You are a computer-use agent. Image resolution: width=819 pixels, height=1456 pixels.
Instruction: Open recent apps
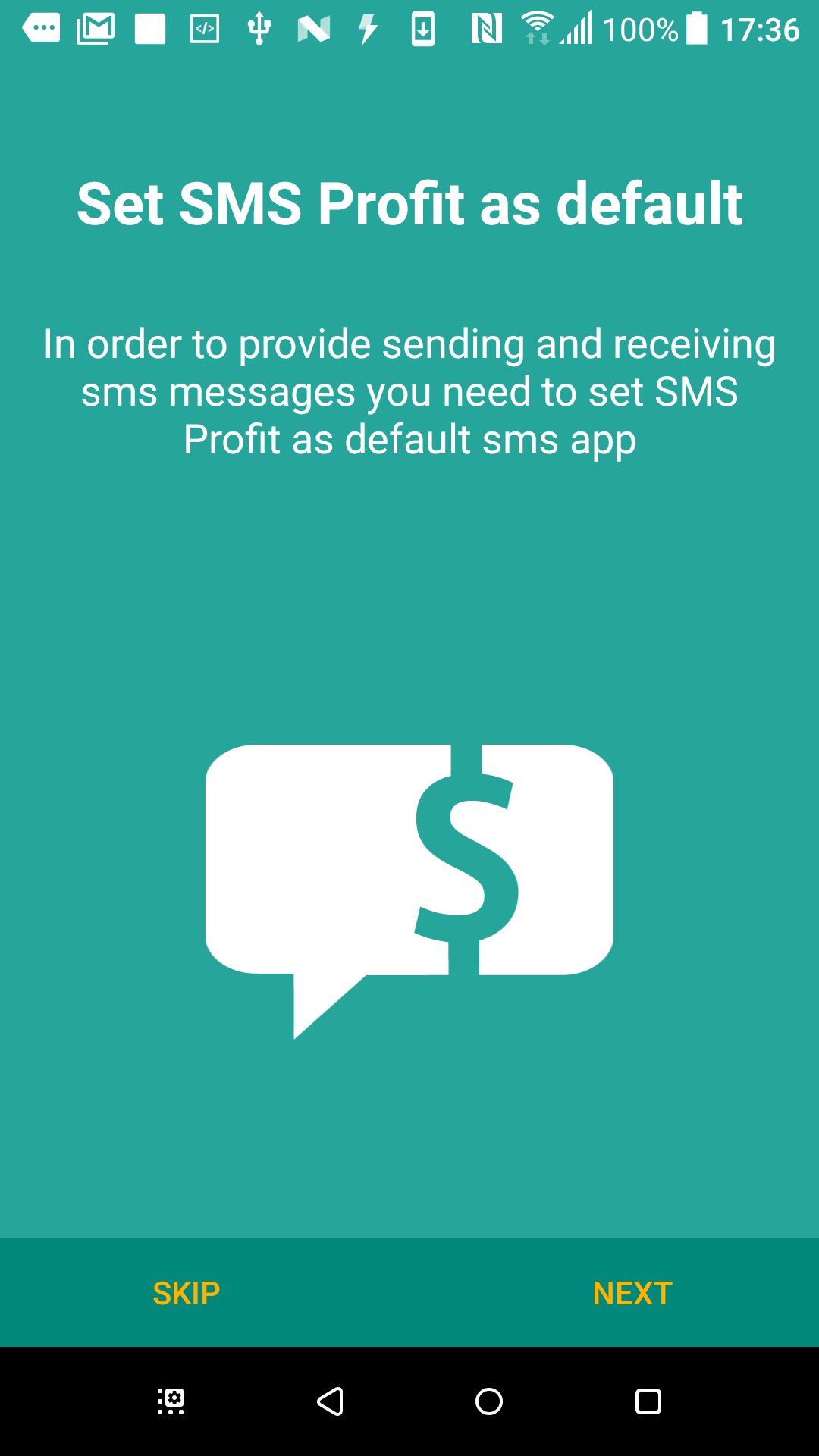pyautogui.click(x=648, y=1401)
